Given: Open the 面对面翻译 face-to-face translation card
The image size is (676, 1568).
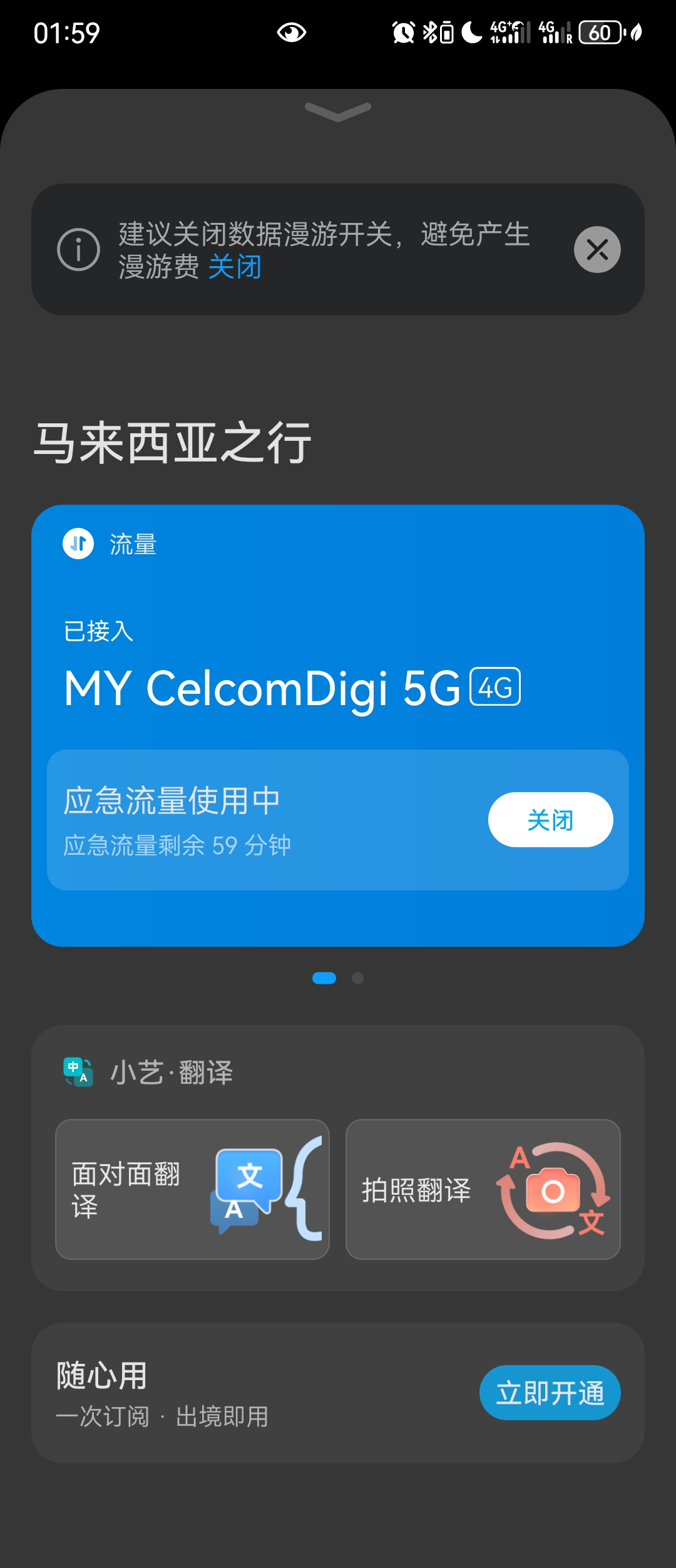Looking at the screenshot, I should 192,1189.
